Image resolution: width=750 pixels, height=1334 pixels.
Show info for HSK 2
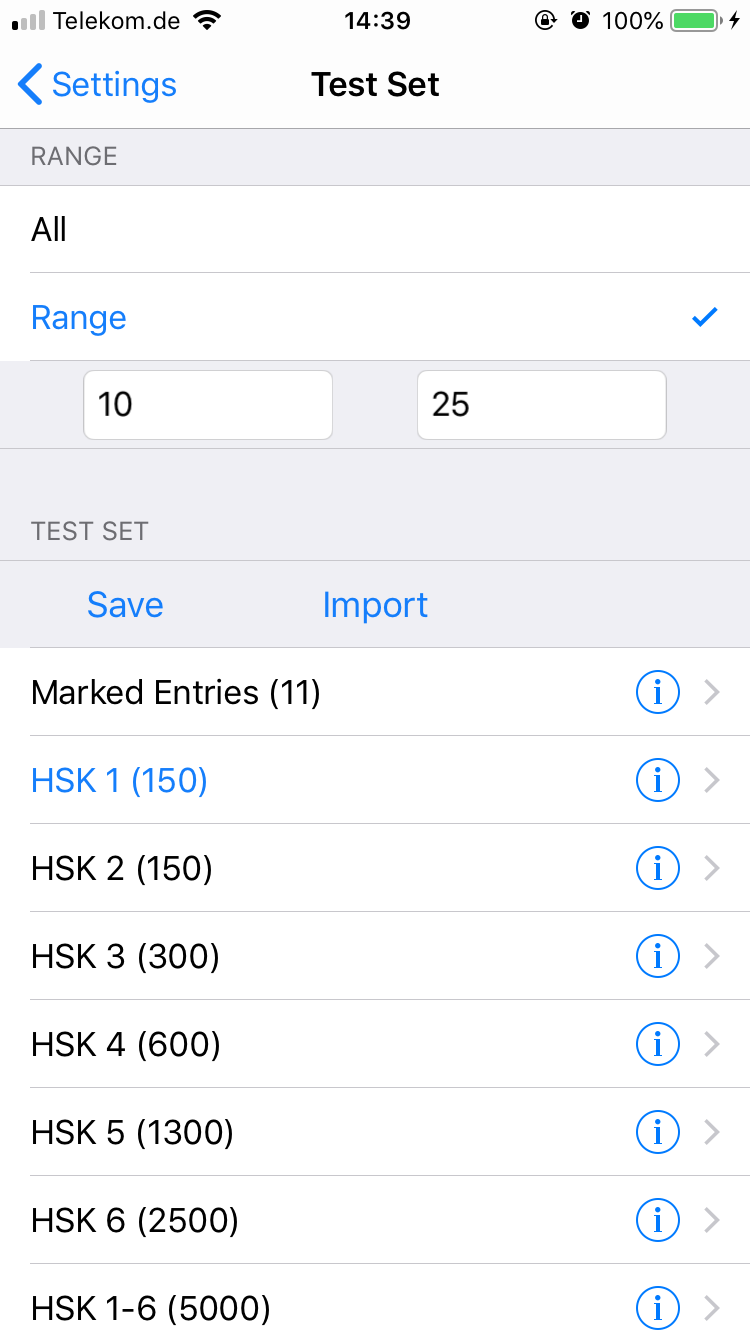click(x=657, y=868)
